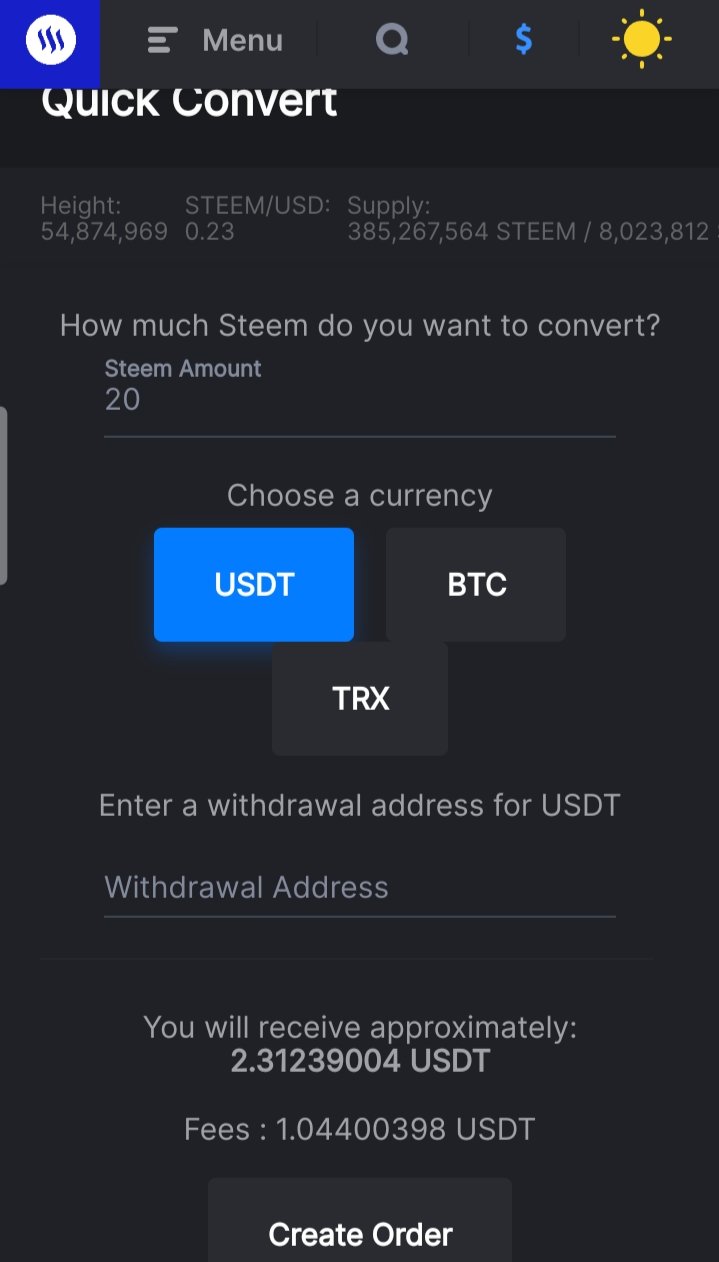Screen dimensions: 719x1262
Task: Pick TRX as the currency
Action: coord(360,698)
